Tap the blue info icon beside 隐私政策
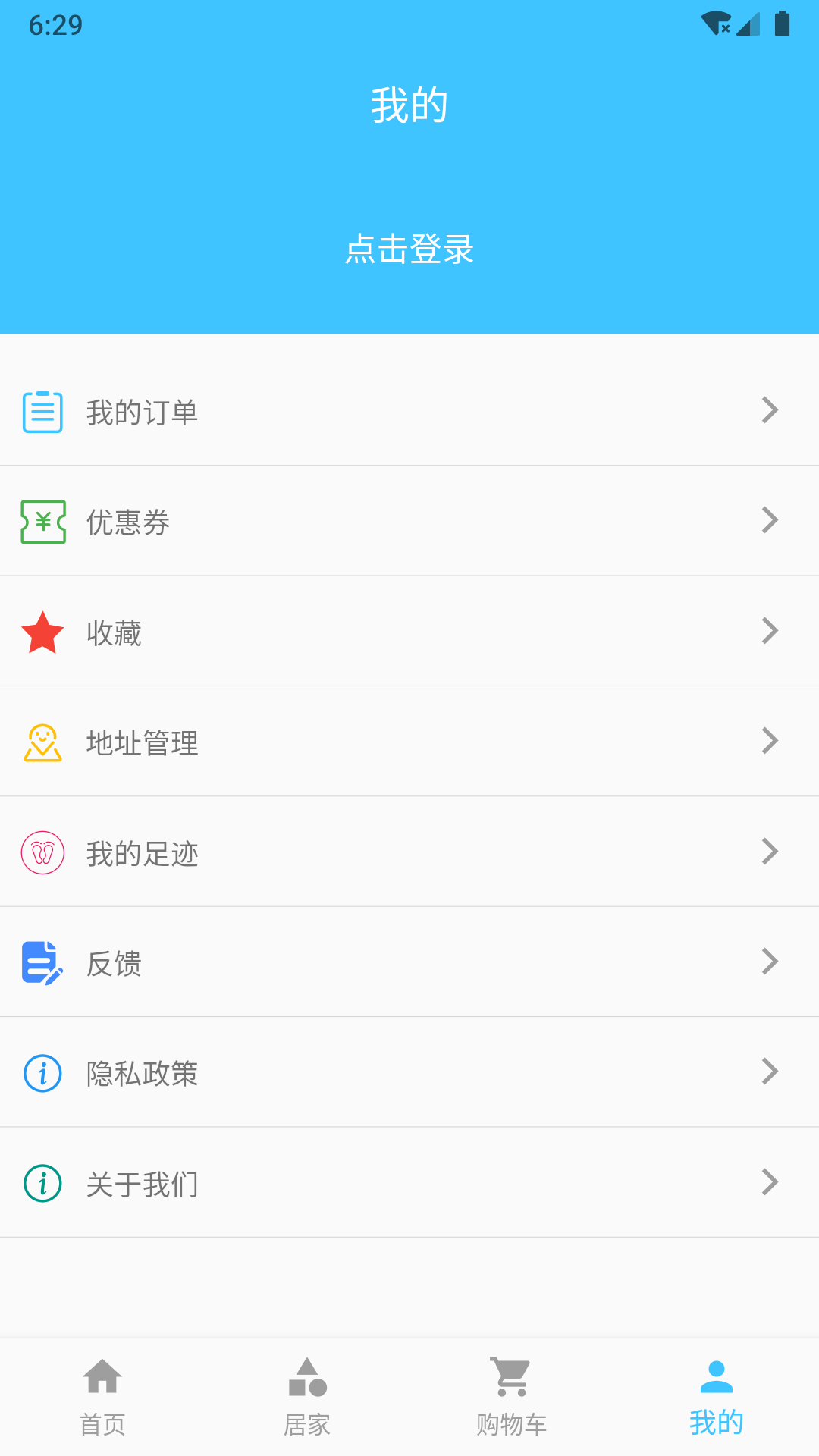The image size is (819, 1456). [43, 1072]
